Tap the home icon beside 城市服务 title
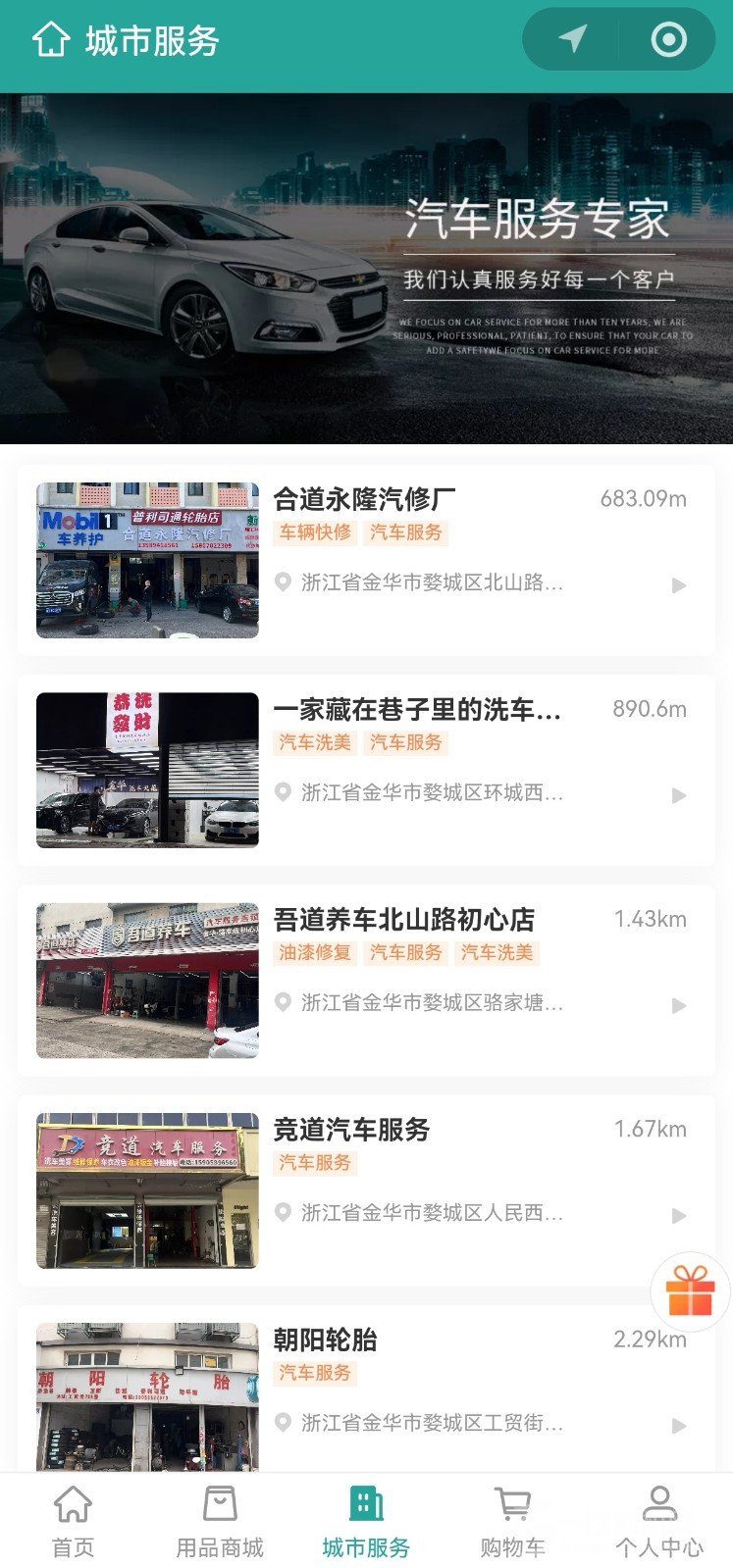Viewport: 733px width, 1568px height. click(51, 40)
